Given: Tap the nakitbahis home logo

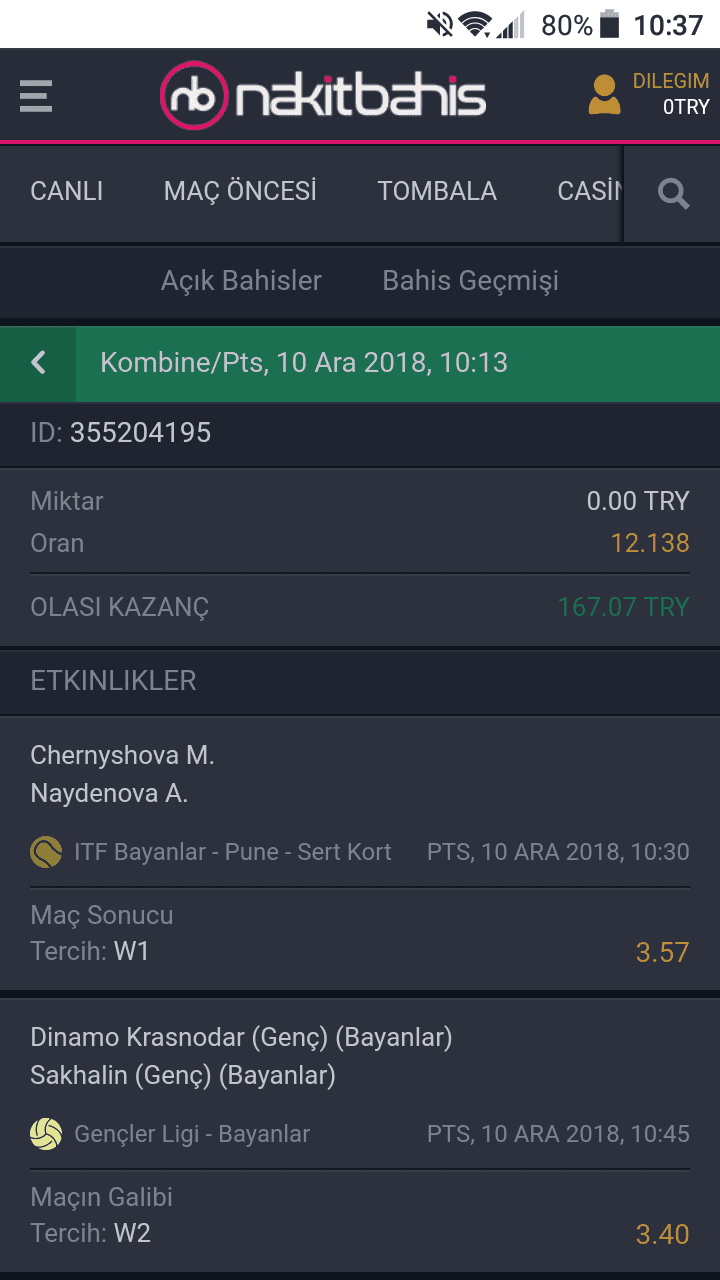Looking at the screenshot, I should pos(323,96).
